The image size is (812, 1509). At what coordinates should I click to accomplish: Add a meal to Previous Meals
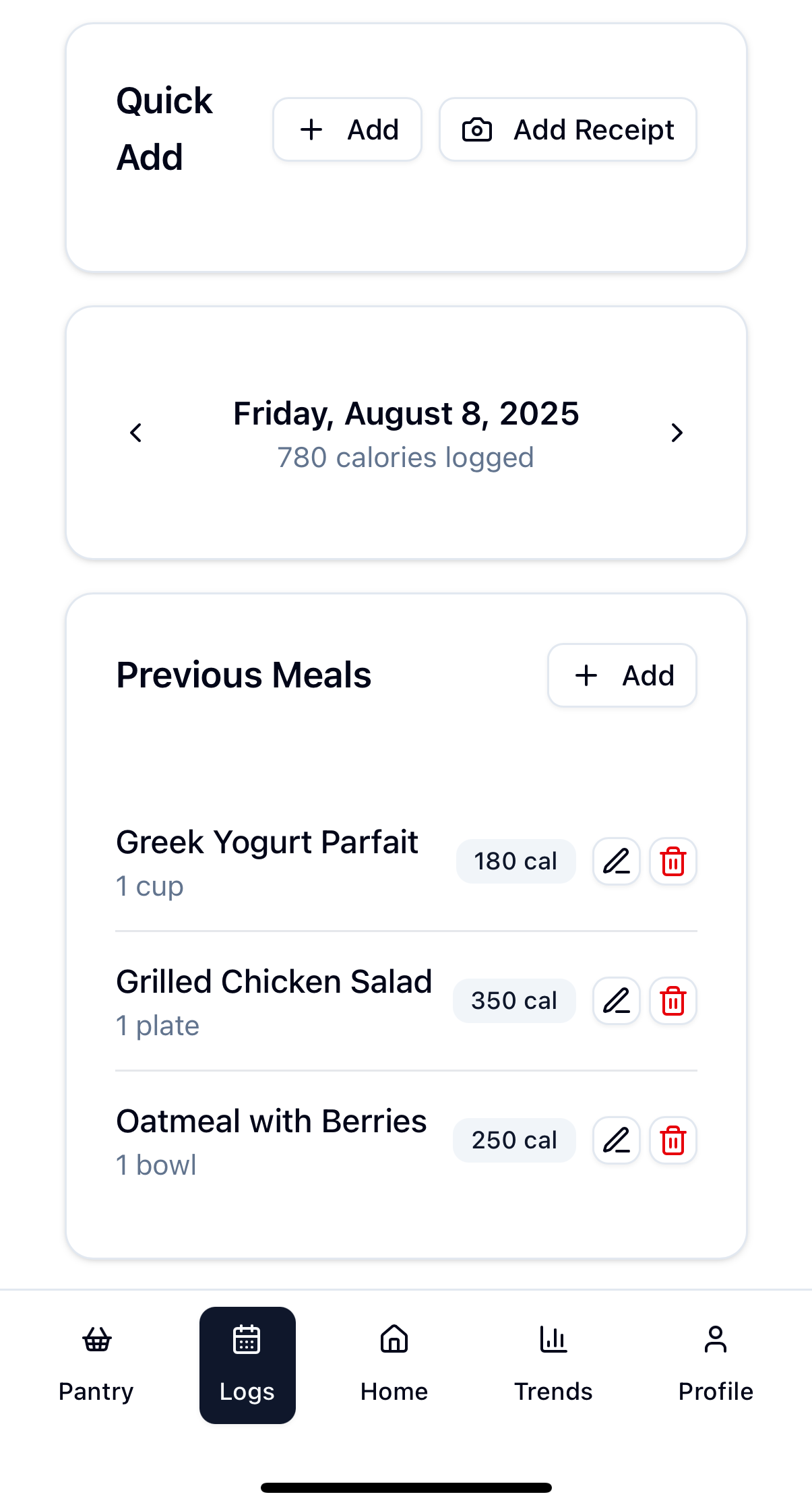point(621,675)
